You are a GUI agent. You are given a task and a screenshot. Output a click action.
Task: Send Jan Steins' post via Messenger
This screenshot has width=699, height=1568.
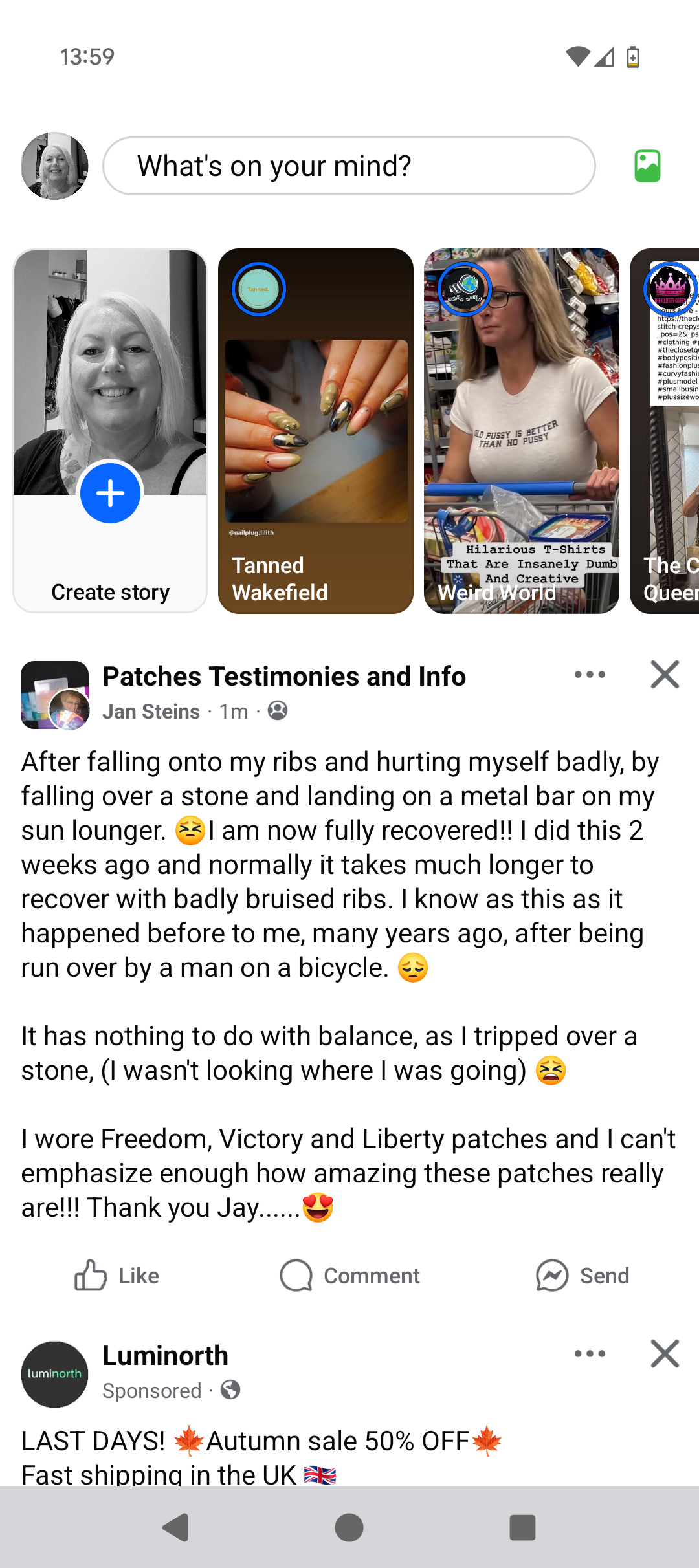(x=582, y=1276)
